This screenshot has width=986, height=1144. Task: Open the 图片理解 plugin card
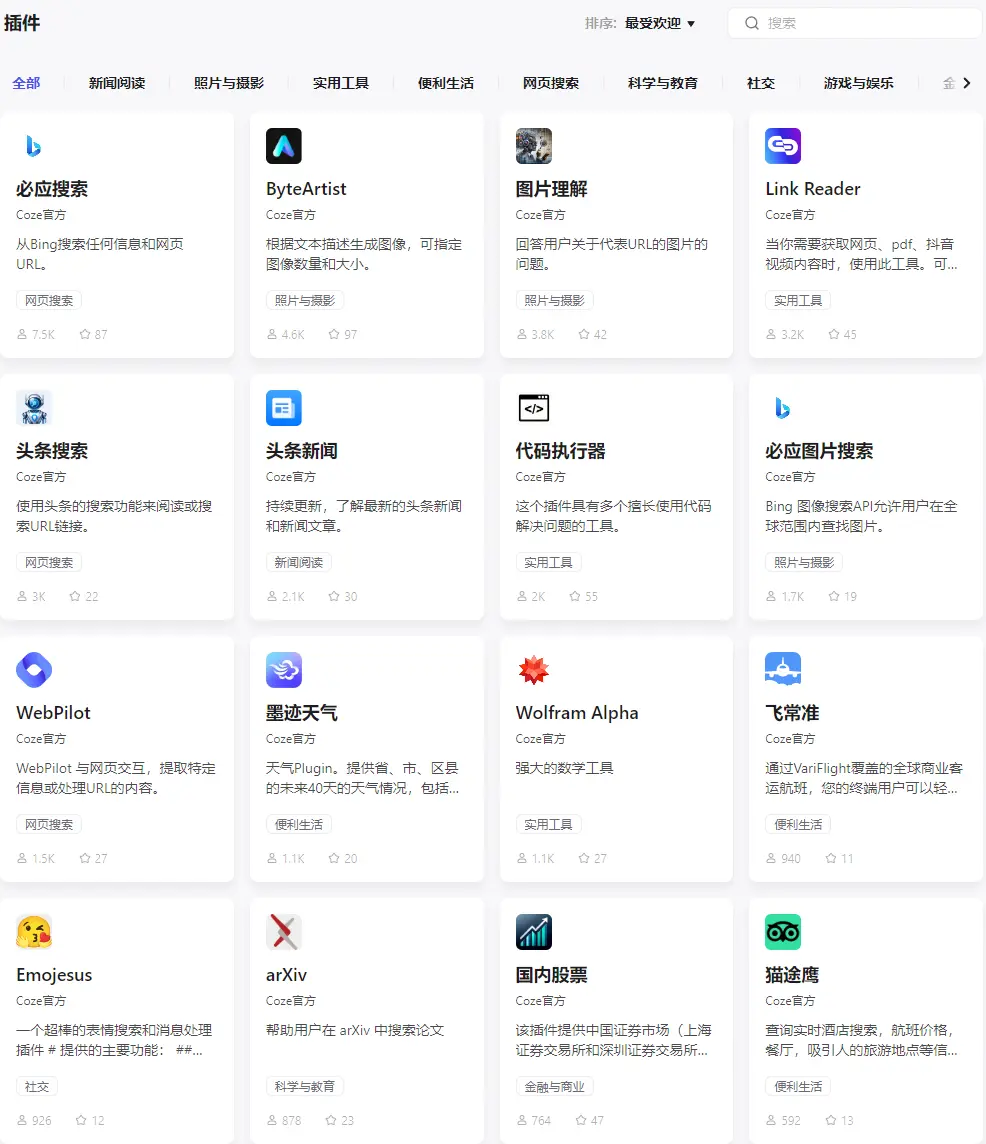tap(616, 235)
